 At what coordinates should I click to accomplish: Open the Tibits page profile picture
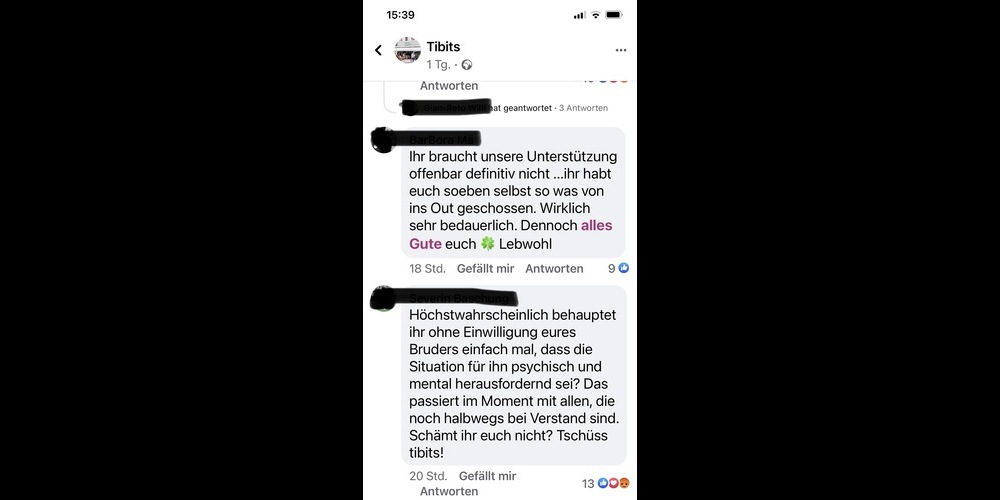[x=407, y=51]
